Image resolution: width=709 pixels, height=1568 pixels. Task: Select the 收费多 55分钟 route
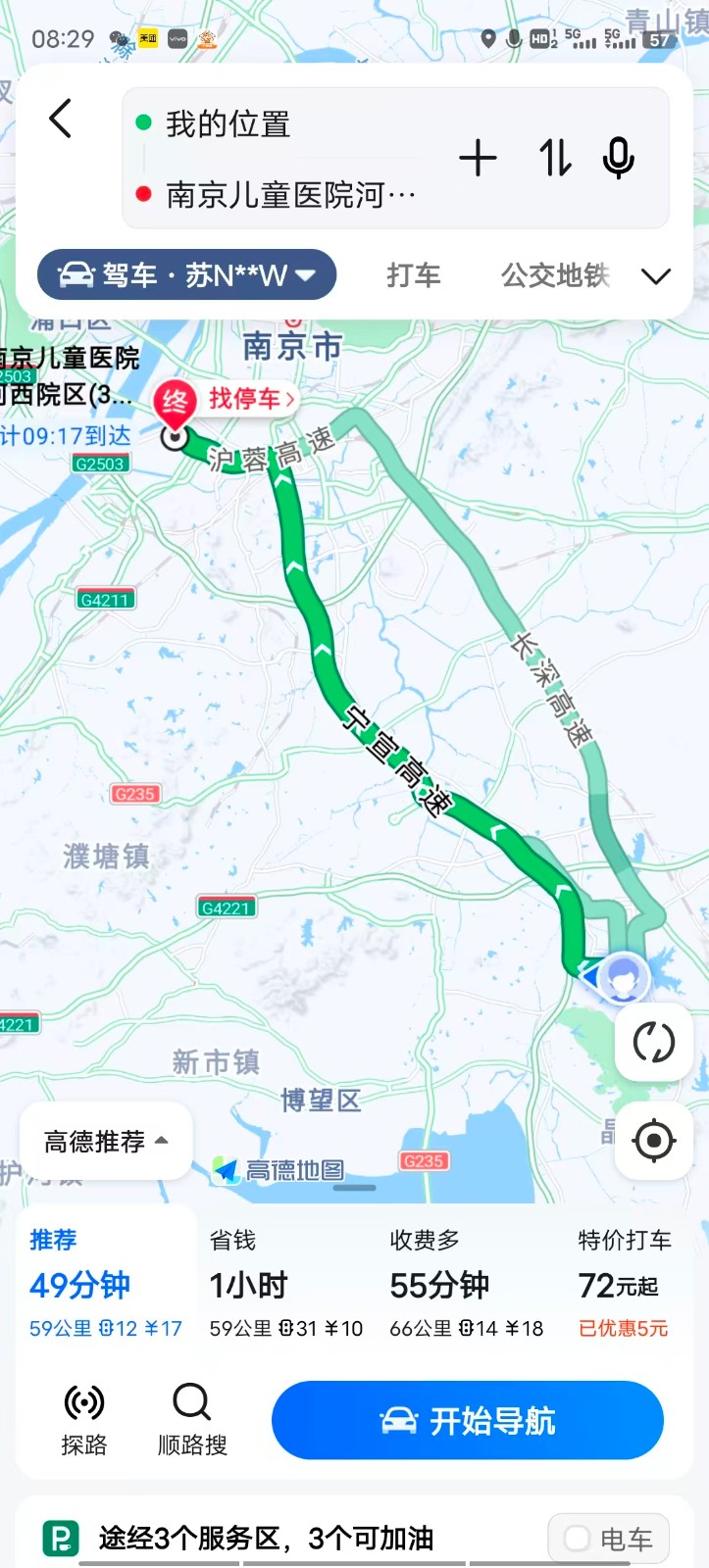(x=466, y=1284)
